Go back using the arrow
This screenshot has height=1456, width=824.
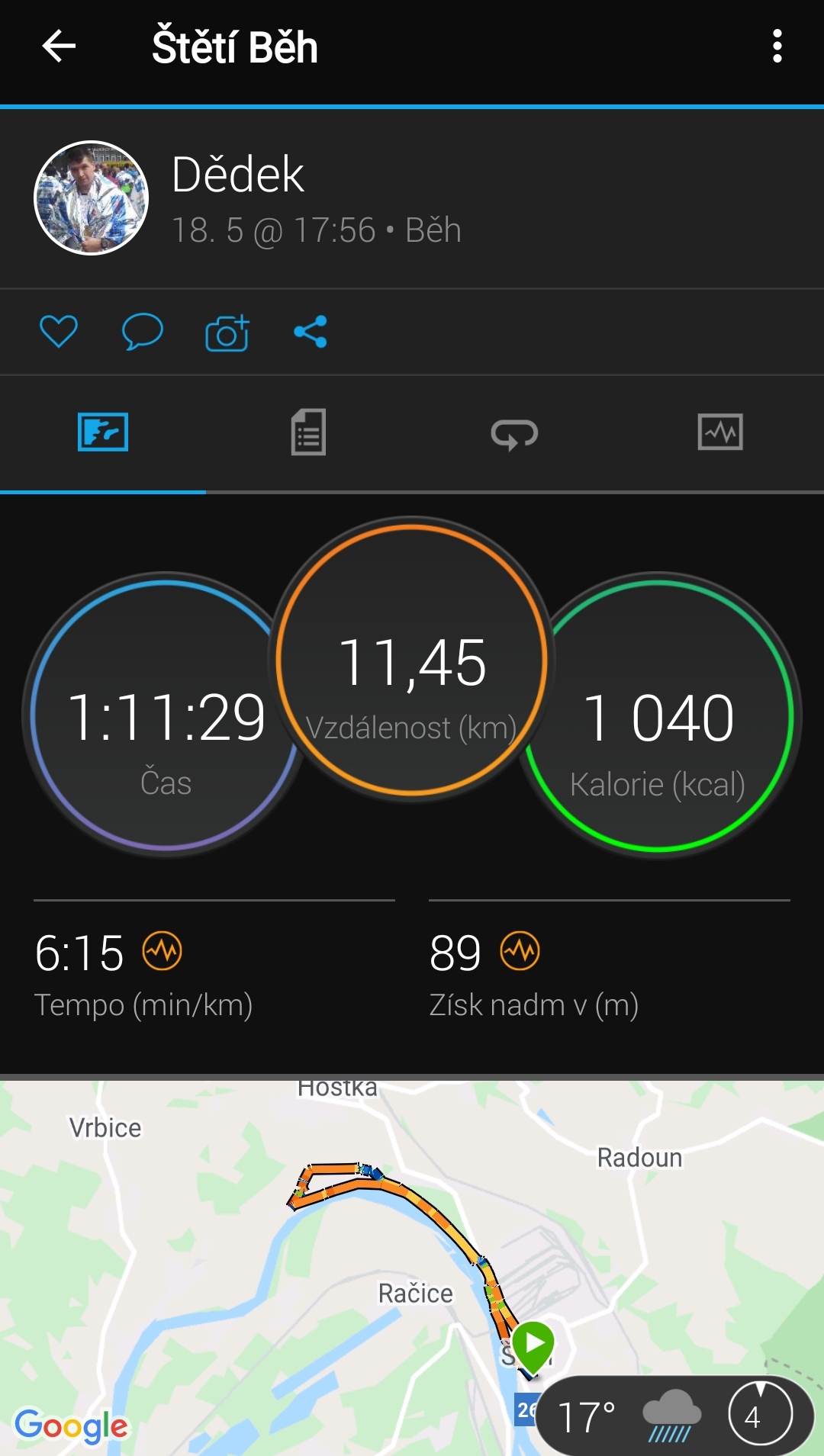tap(59, 47)
